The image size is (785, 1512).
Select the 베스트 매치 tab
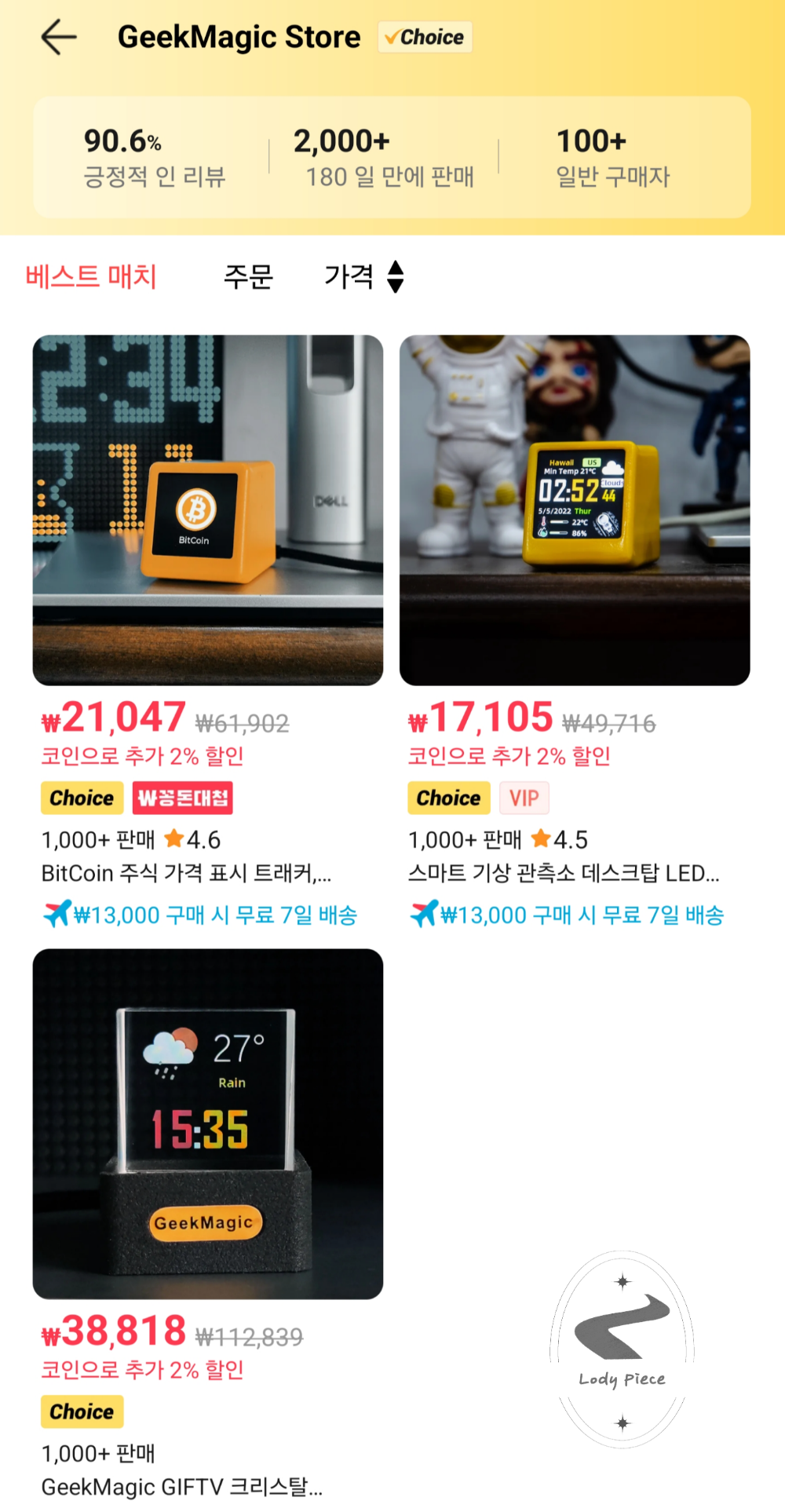coord(91,276)
